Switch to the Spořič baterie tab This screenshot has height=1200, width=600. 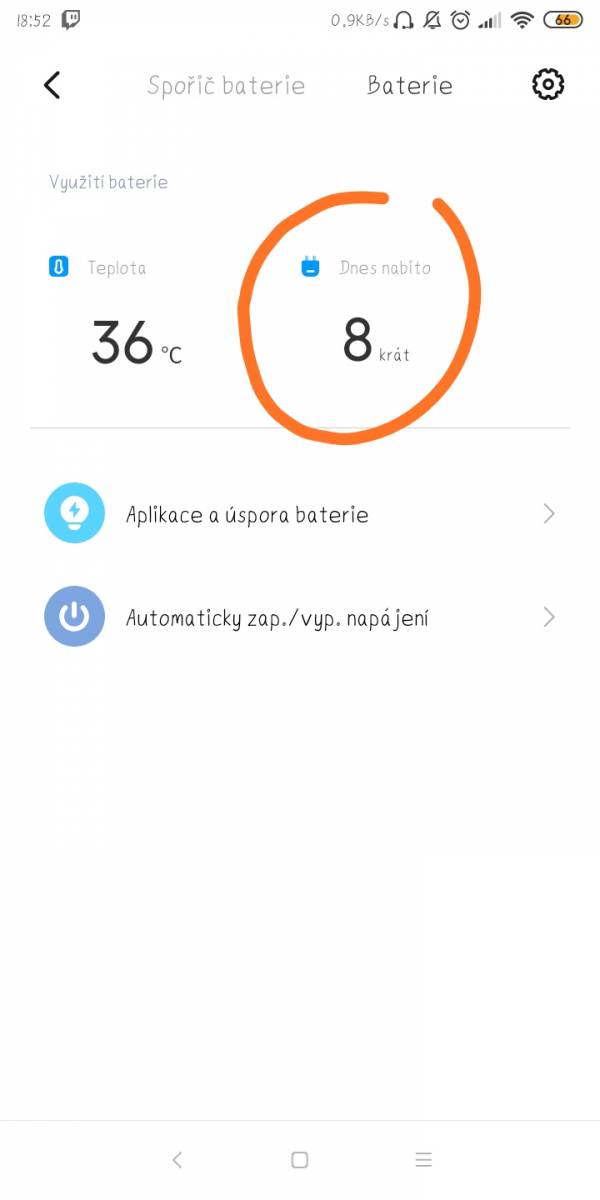226,85
